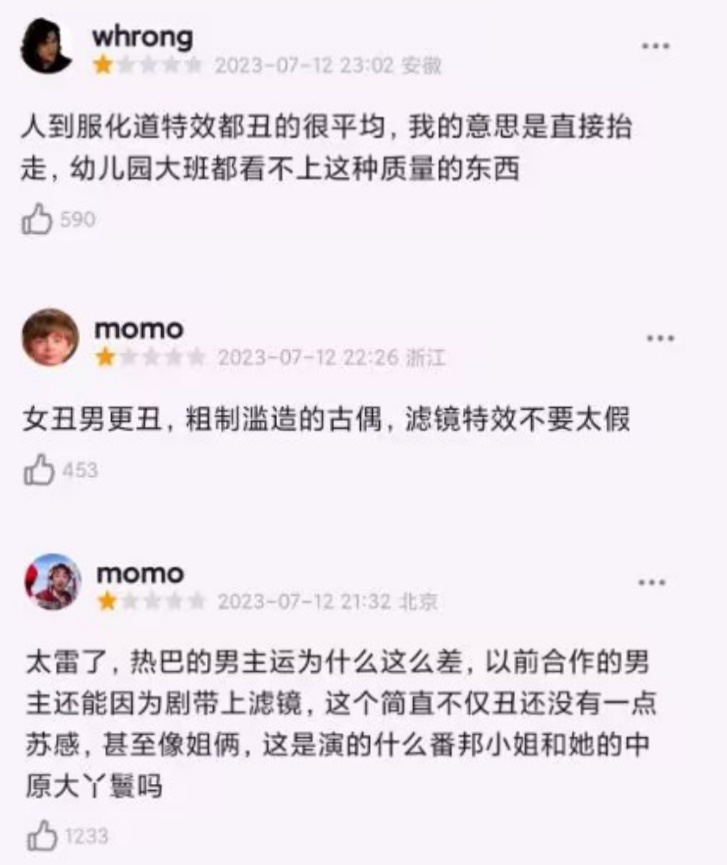
Task: Like momo's 浙江 review with 453 likes
Action: pyautogui.click(x=38, y=469)
